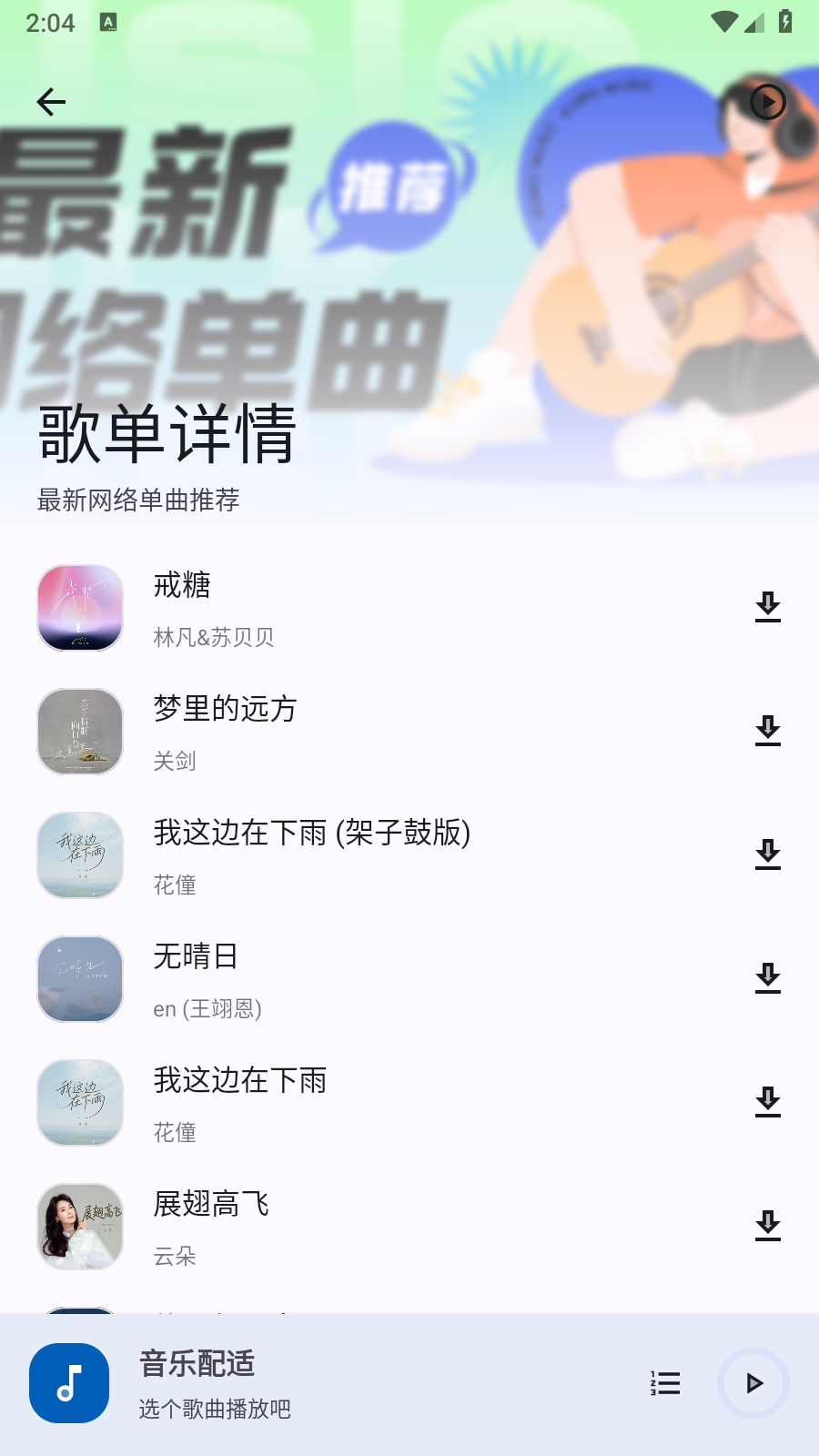Open the playback queue list icon
The height and width of the screenshot is (1456, 819).
[x=665, y=1382]
